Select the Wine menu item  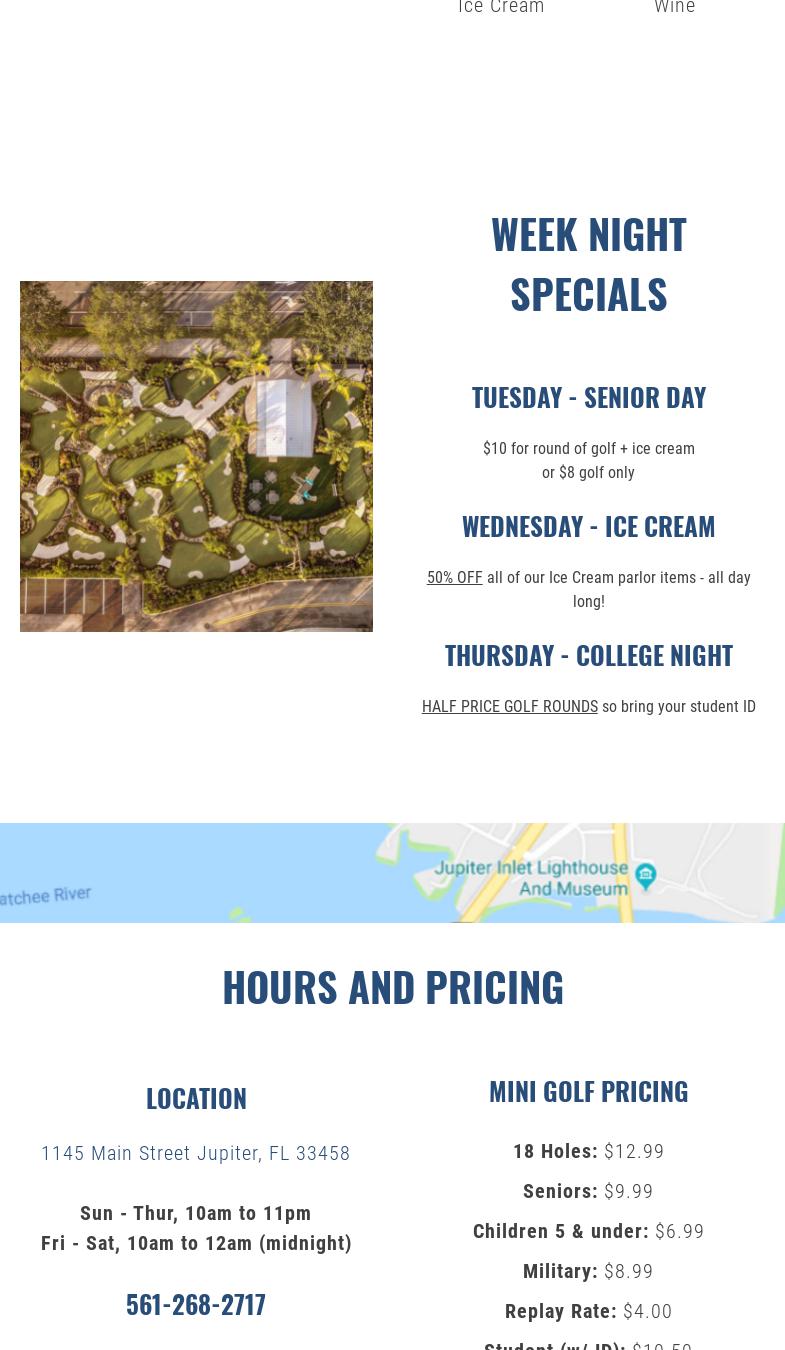click(x=674, y=8)
